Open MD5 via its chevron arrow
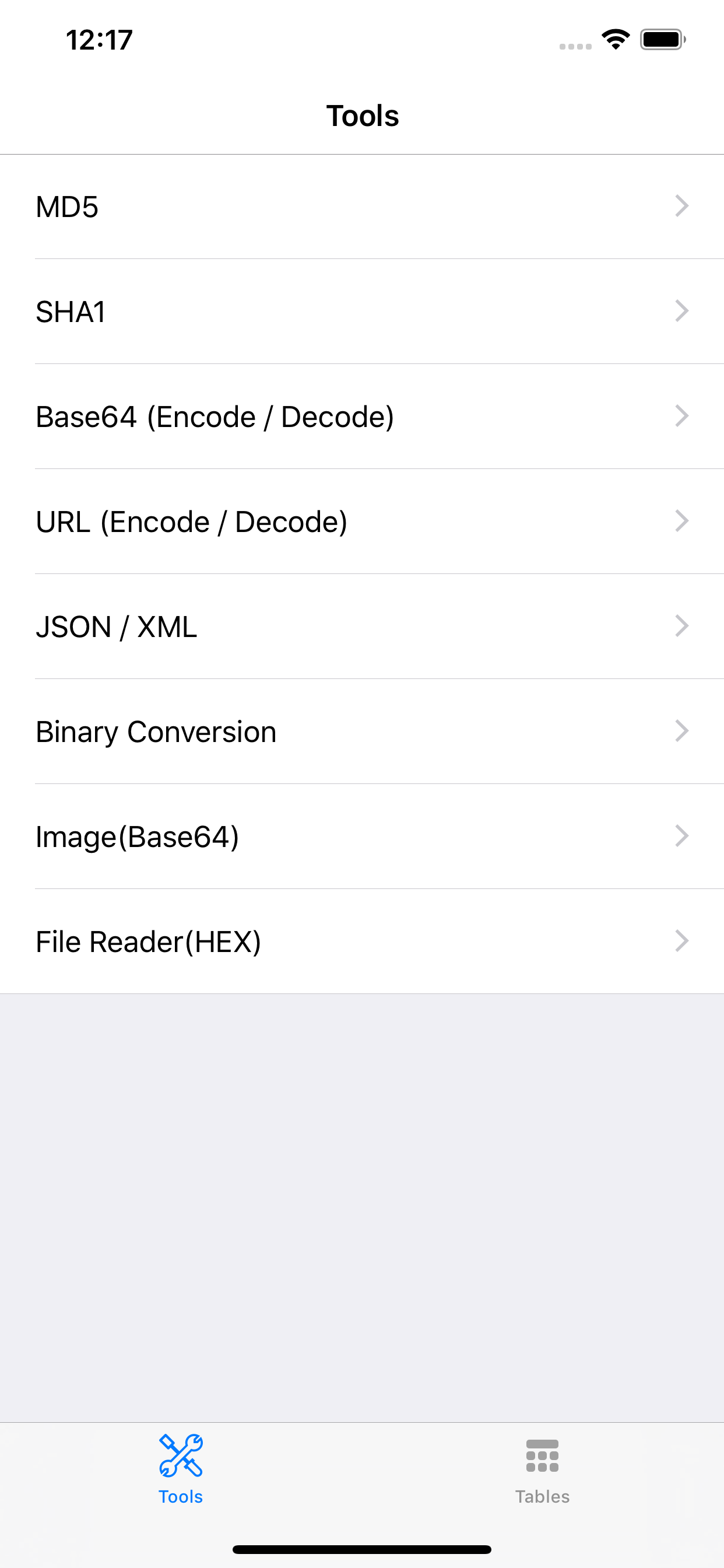This screenshot has height=1568, width=724. click(681, 207)
